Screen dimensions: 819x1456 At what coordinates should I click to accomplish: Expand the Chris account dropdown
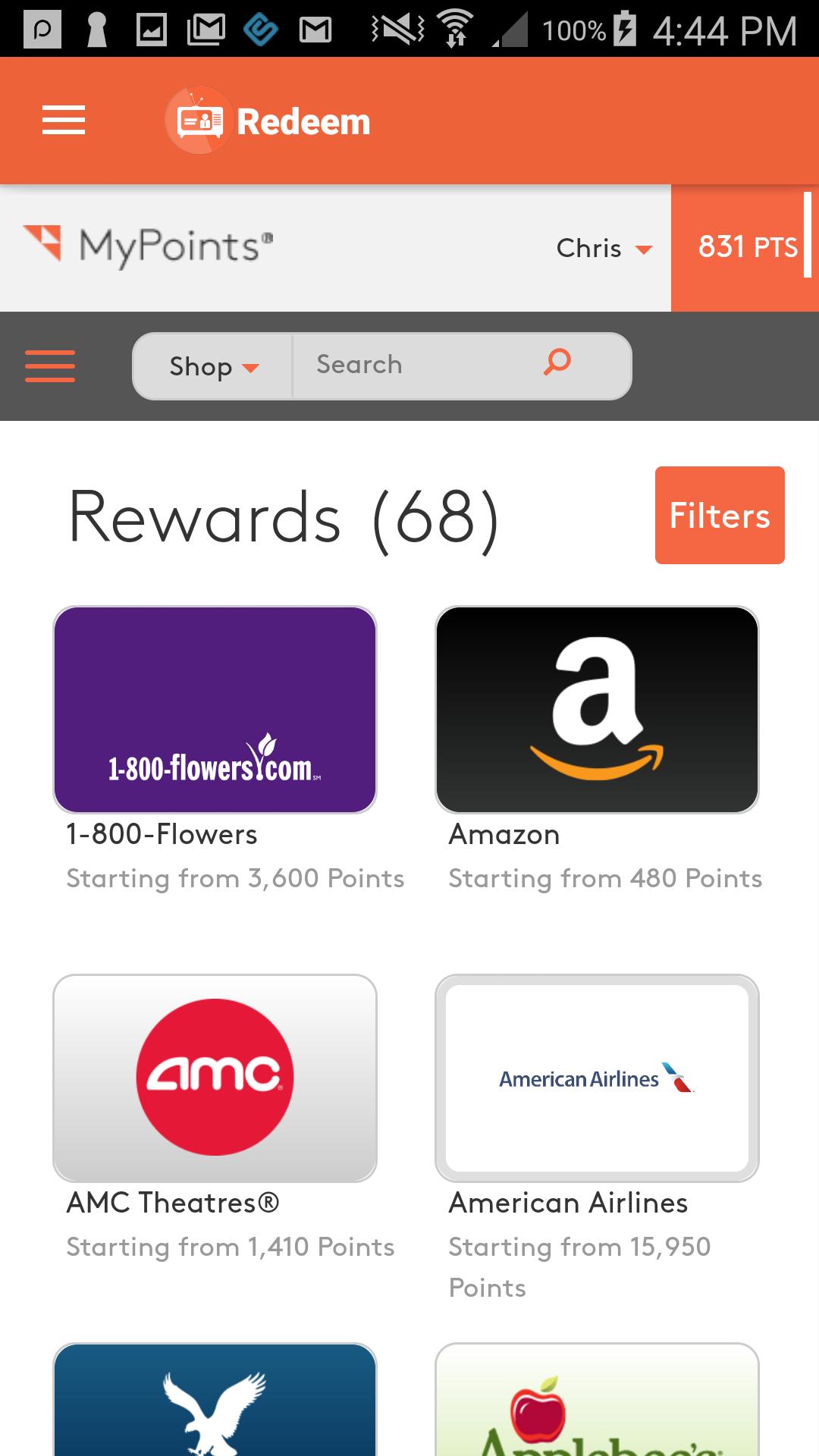tap(604, 248)
